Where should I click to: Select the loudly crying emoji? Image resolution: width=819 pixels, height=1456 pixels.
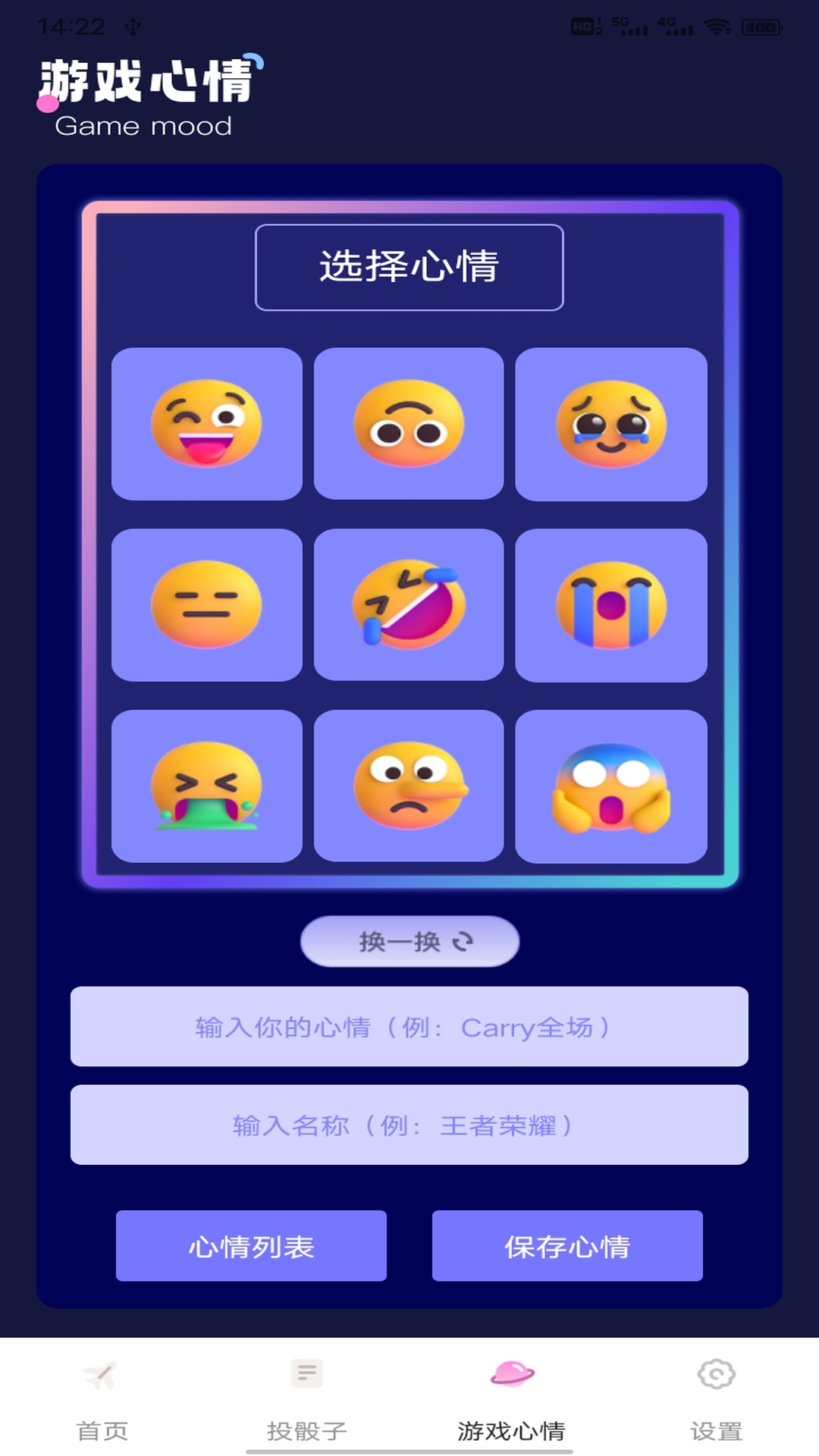coord(610,604)
